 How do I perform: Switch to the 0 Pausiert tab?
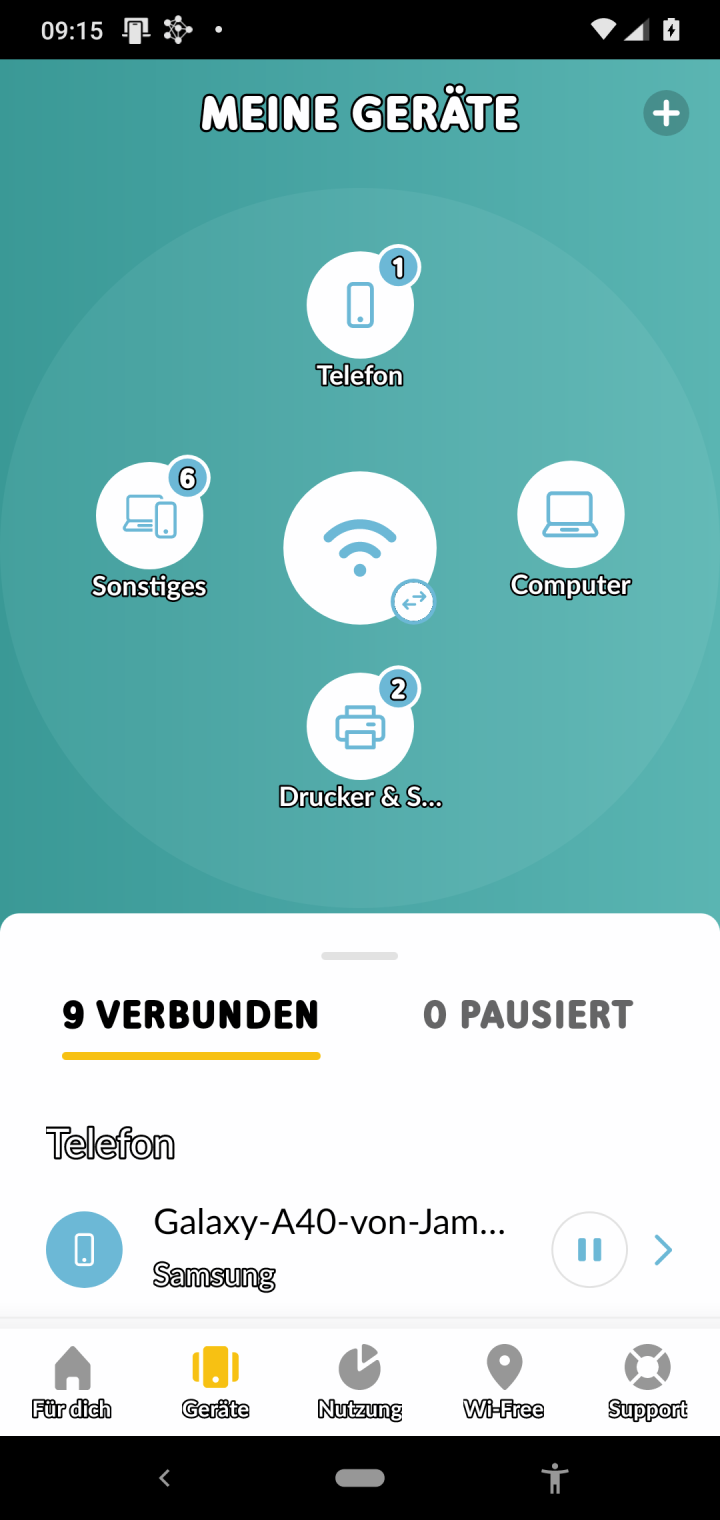(528, 1015)
